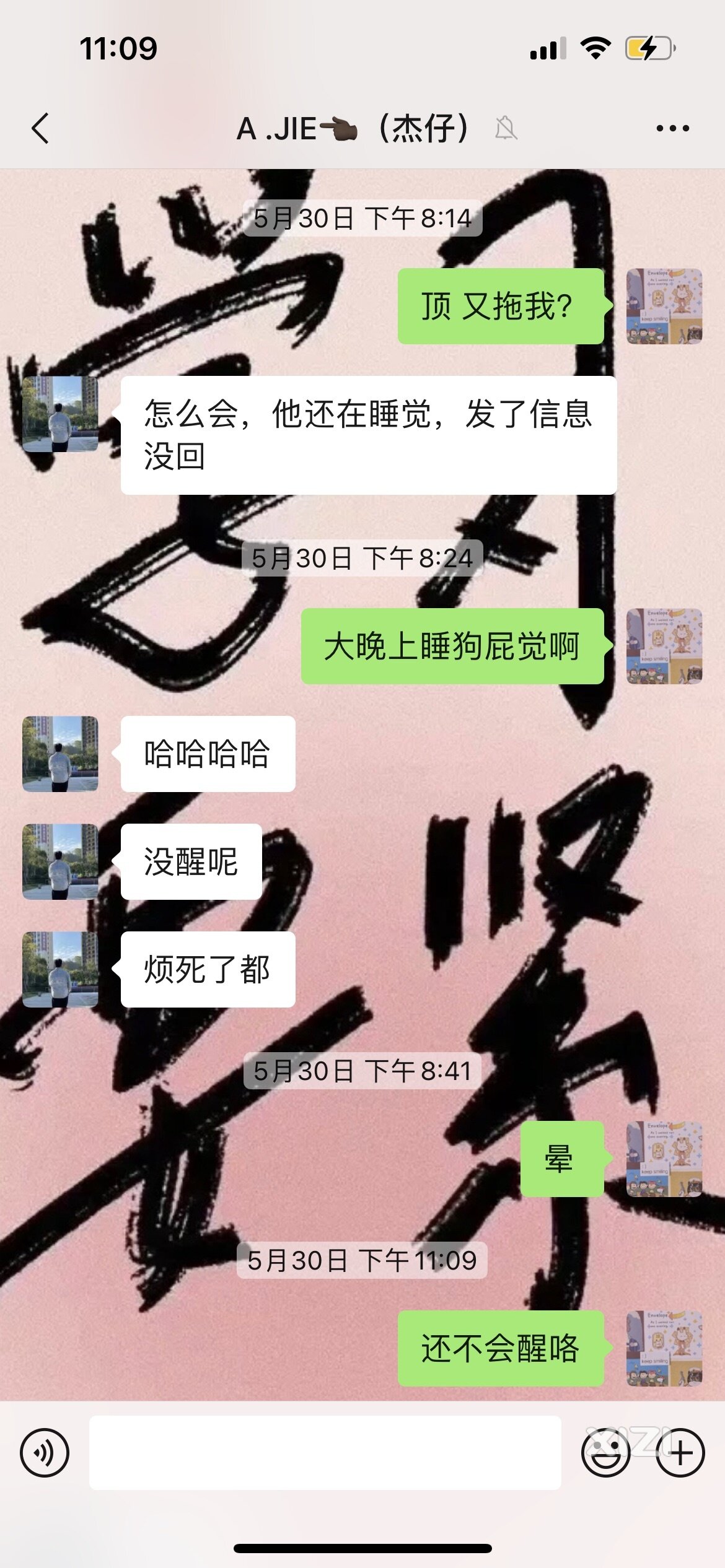The height and width of the screenshot is (1568, 725).
Task: Open my avatar beside 还不会醒咯 message
Action: pos(664,1348)
